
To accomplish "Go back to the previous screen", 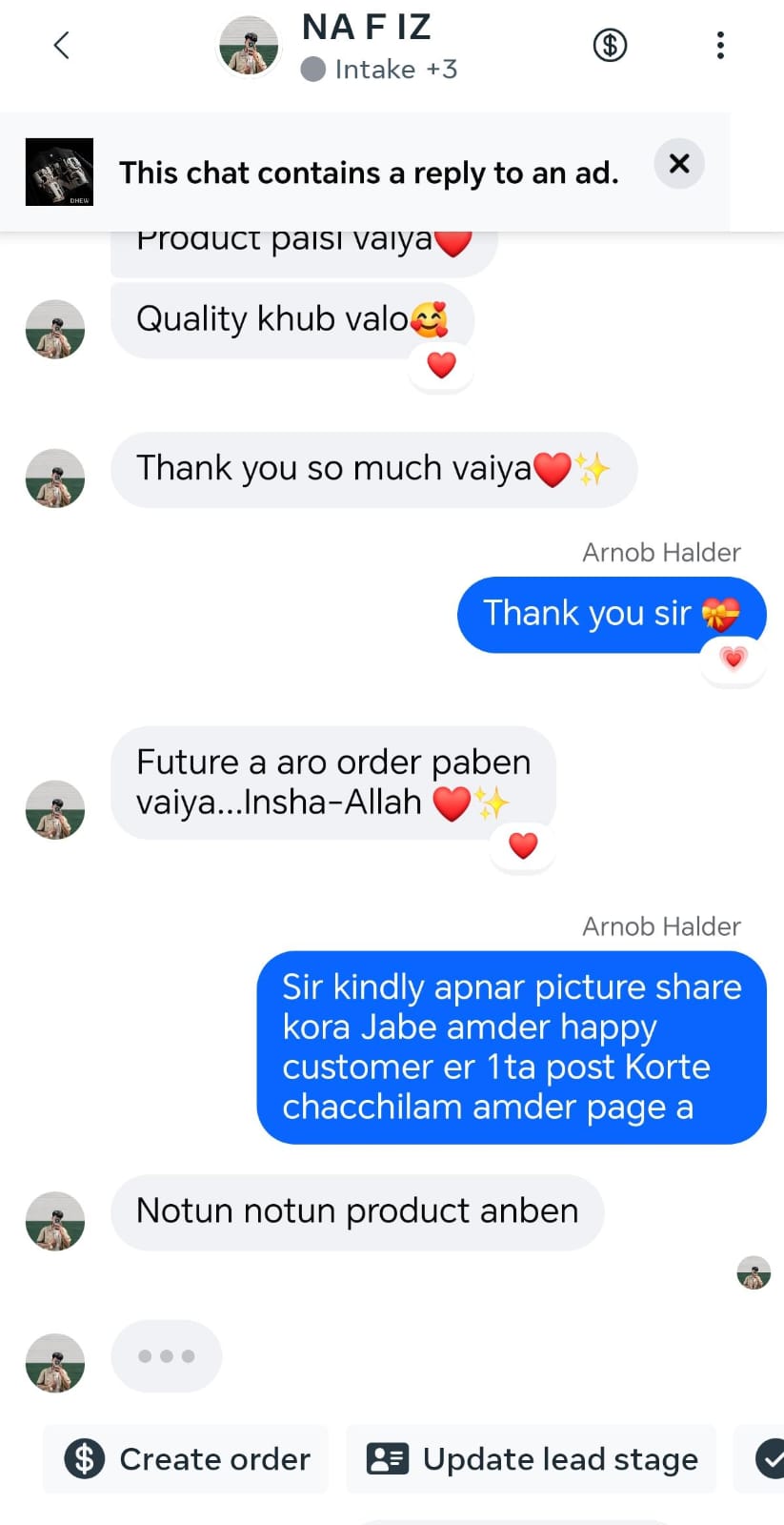I will [x=61, y=45].
